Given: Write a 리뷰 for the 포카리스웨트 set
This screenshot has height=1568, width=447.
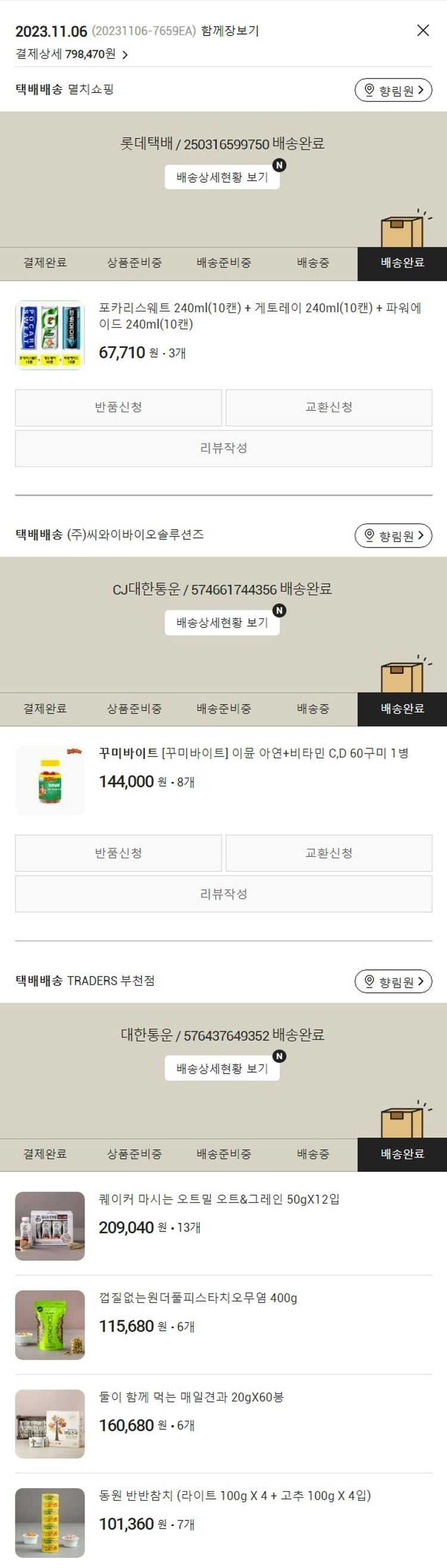Looking at the screenshot, I should pos(223,448).
